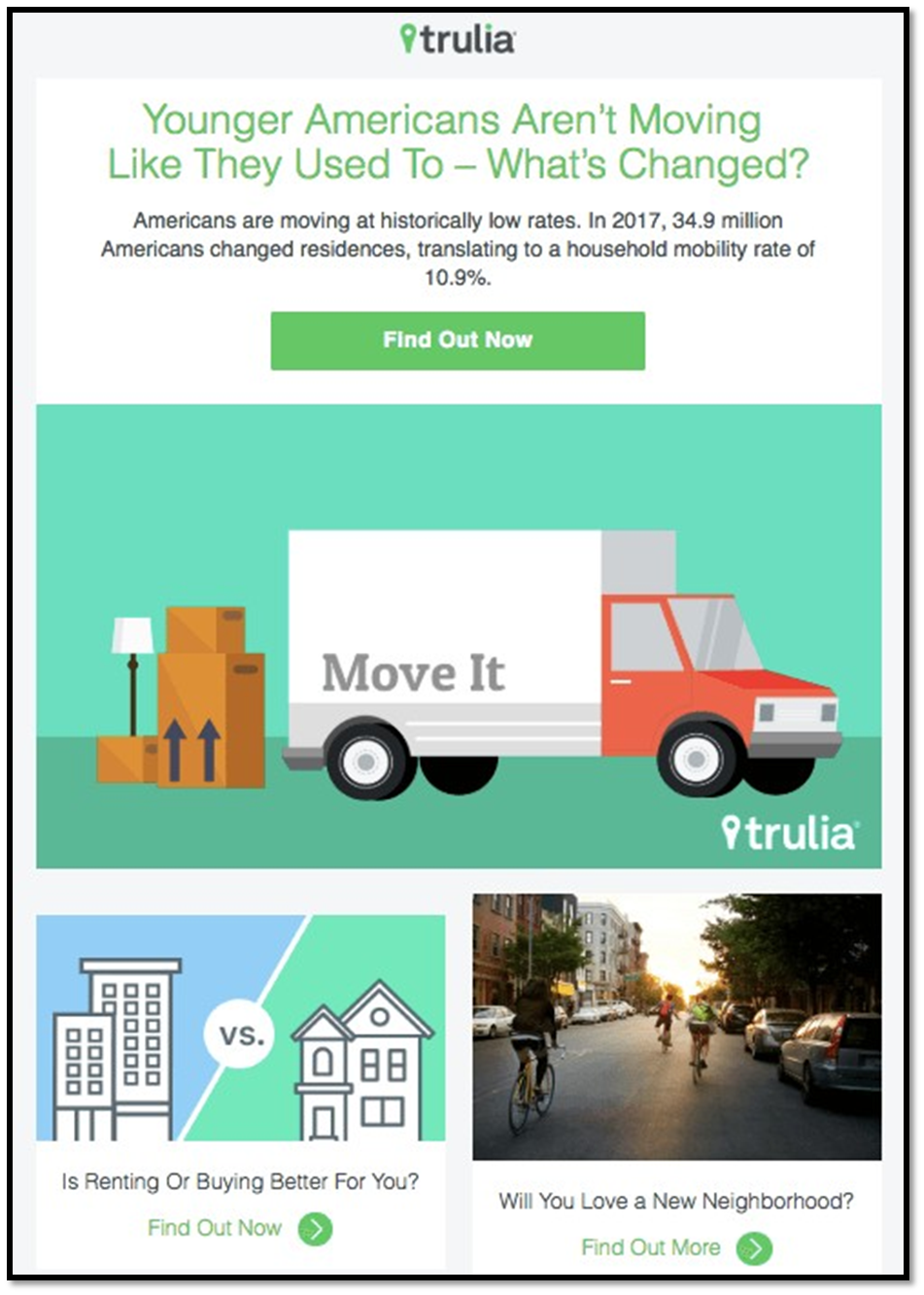This screenshot has height=1295, width=924.
Task: Open the renting vs. buying card image
Action: point(241,1028)
